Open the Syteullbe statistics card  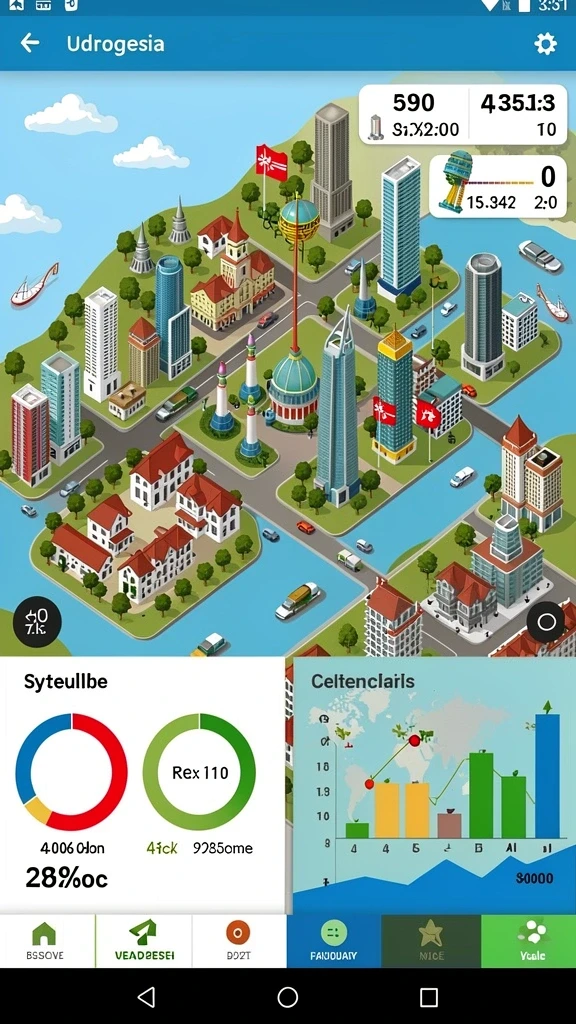pyautogui.click(x=142, y=786)
